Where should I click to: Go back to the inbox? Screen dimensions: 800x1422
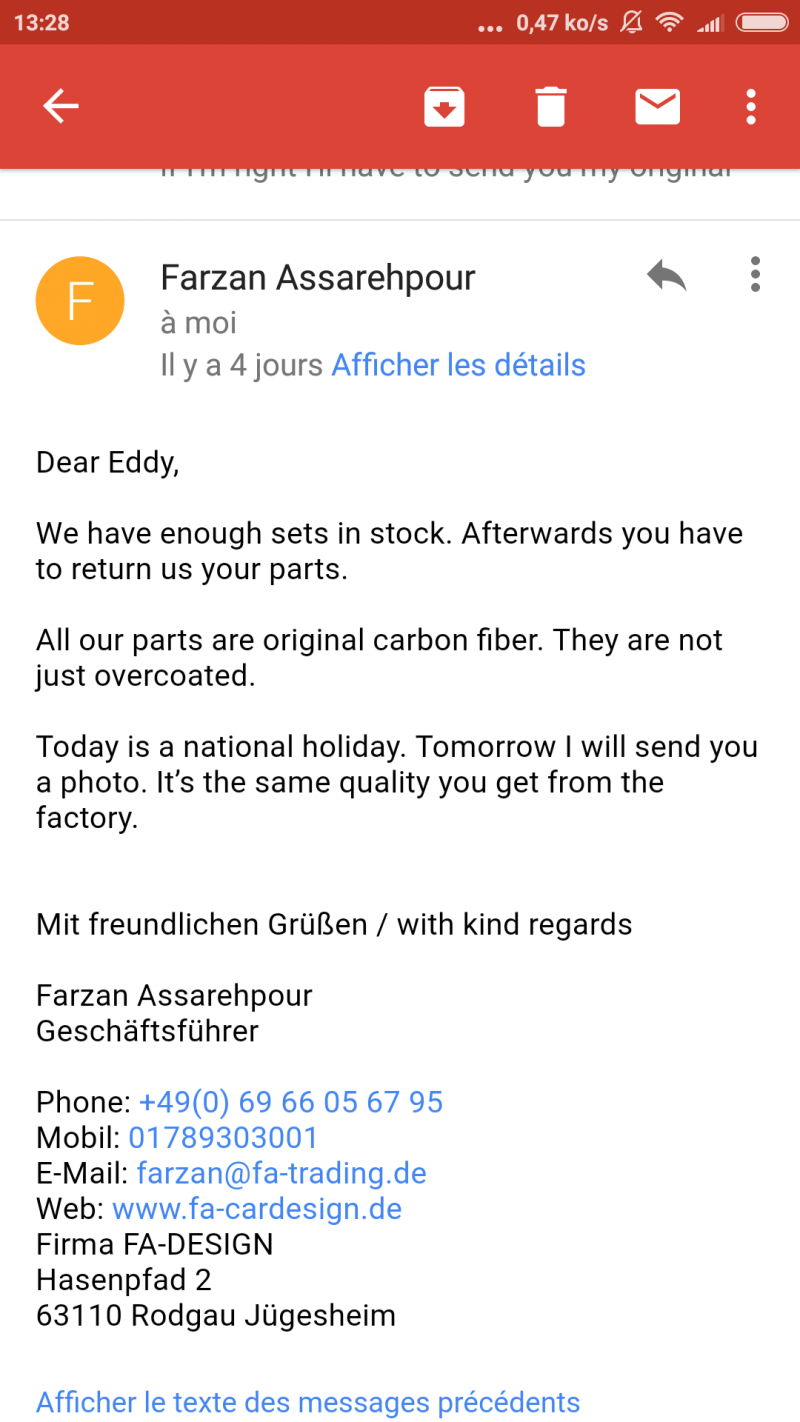61,107
